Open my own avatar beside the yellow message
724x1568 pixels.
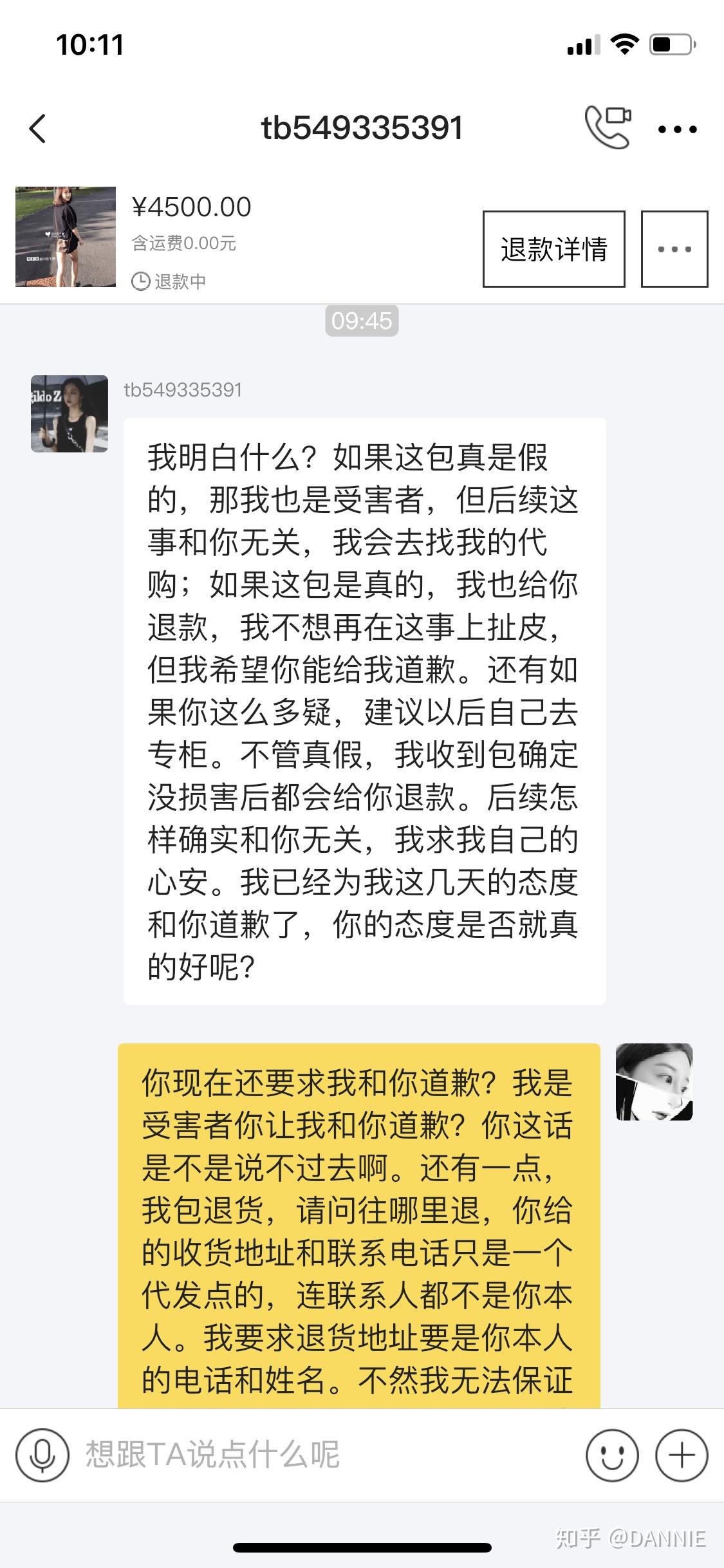coord(654,1082)
